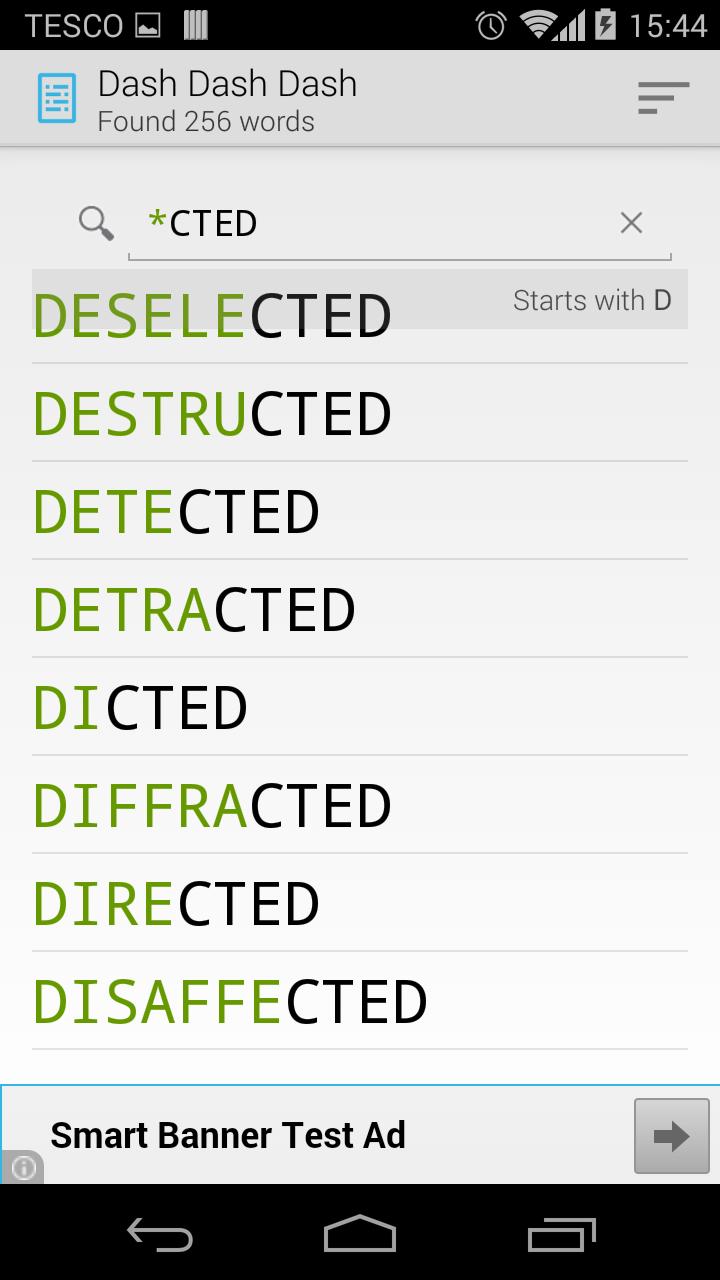Select DIFFRACTED from the results
This screenshot has height=1280, width=720.
pyautogui.click(x=212, y=806)
